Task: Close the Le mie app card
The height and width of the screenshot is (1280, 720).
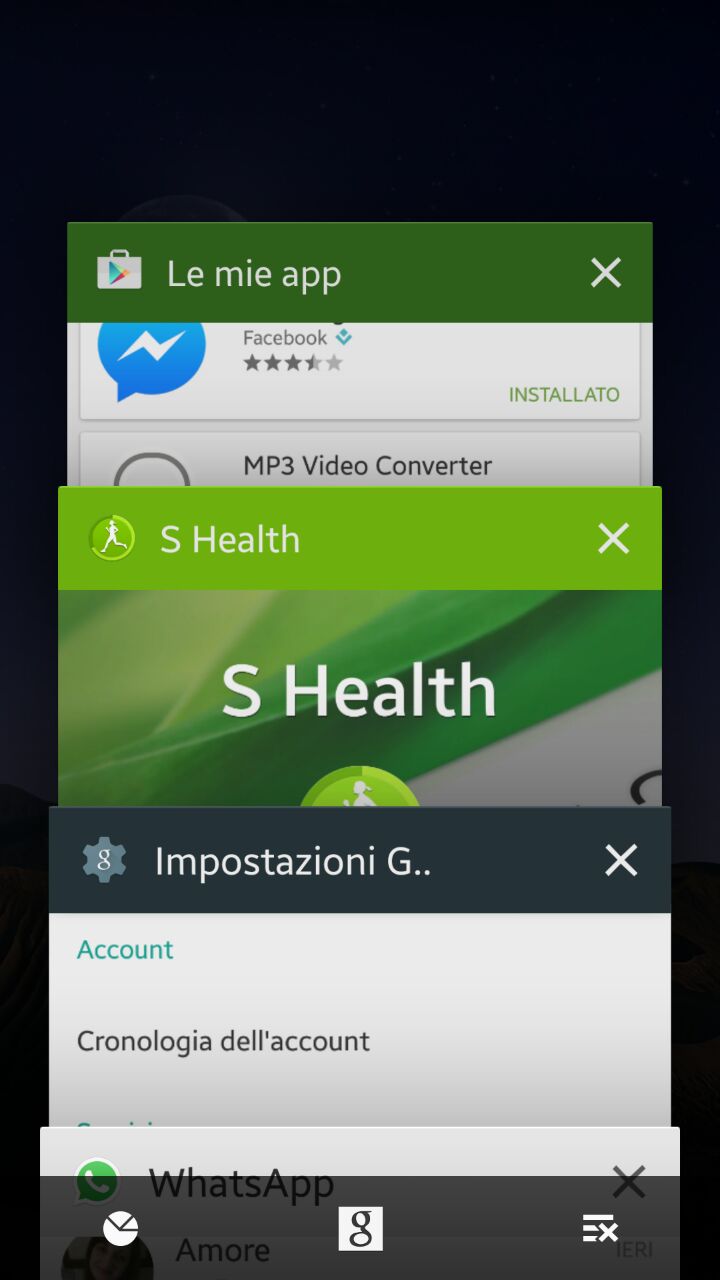Action: pos(605,272)
